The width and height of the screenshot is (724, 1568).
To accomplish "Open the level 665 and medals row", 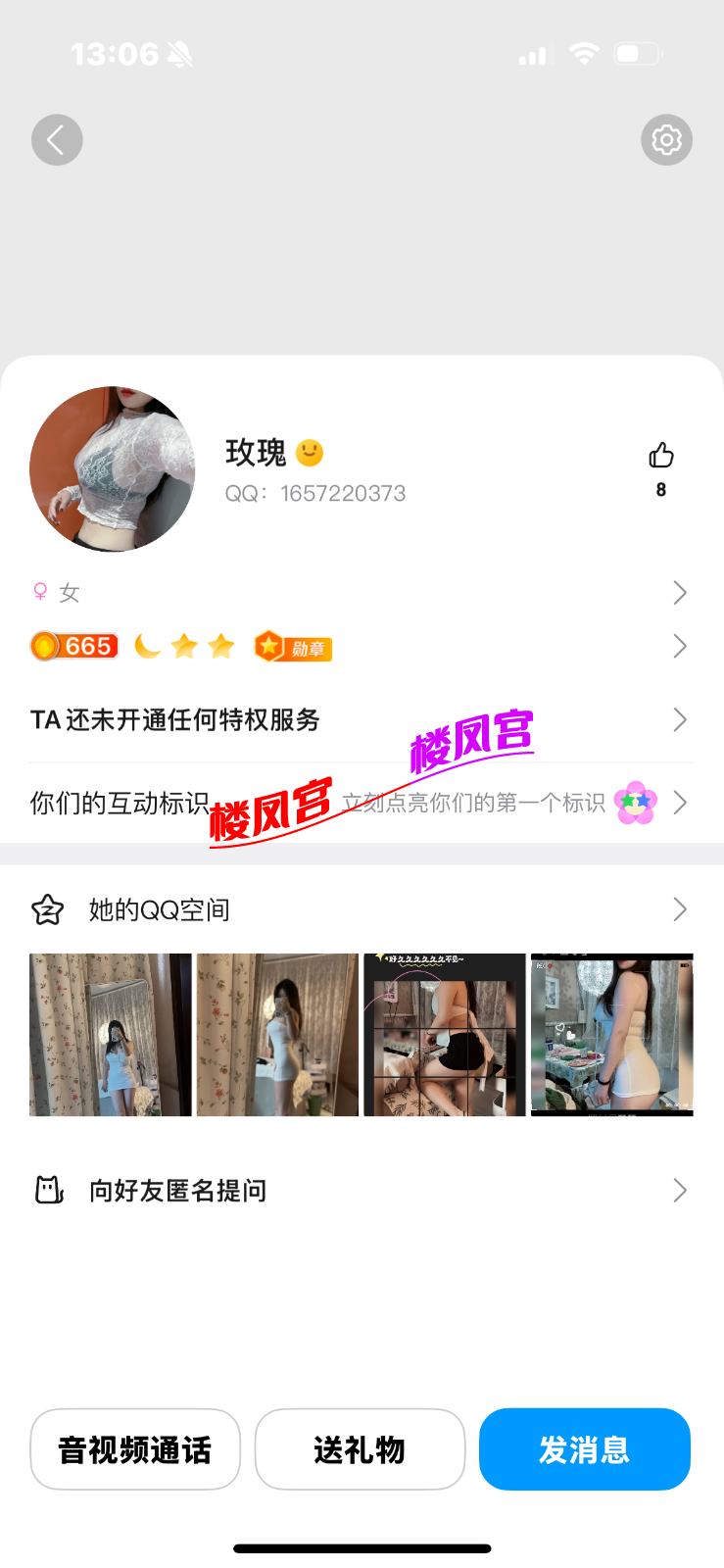I will 361,647.
